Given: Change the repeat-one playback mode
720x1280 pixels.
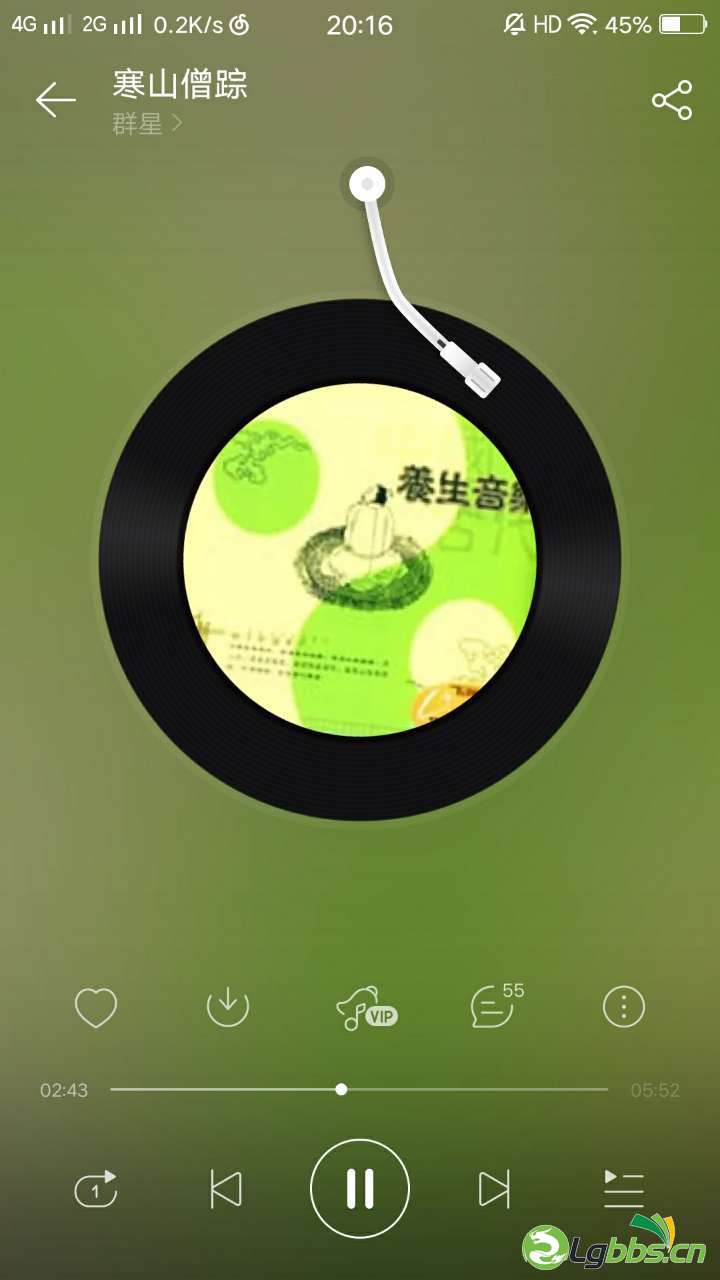Looking at the screenshot, I should coord(96,1189).
